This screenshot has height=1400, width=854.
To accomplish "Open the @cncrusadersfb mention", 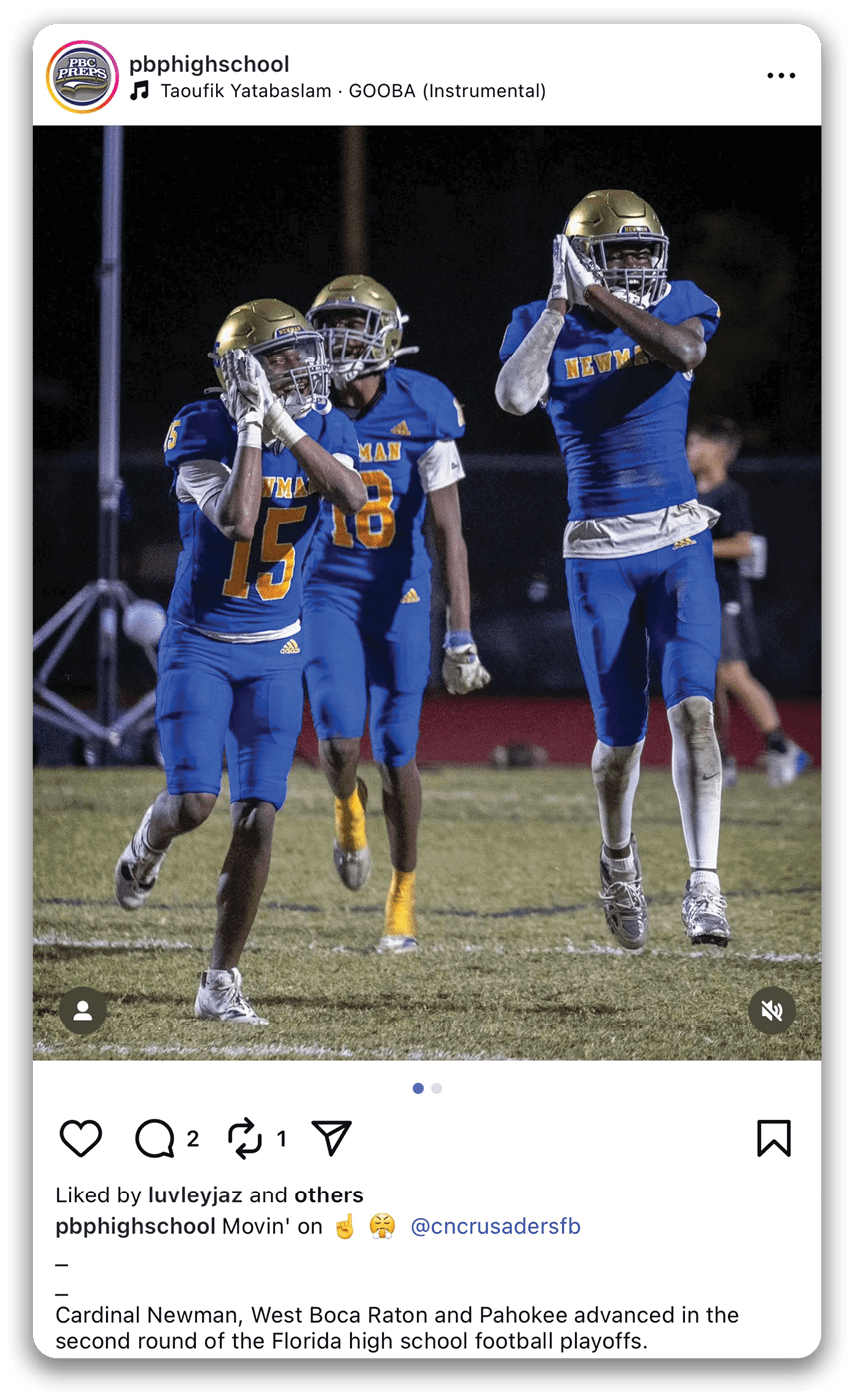I will click(x=495, y=1226).
